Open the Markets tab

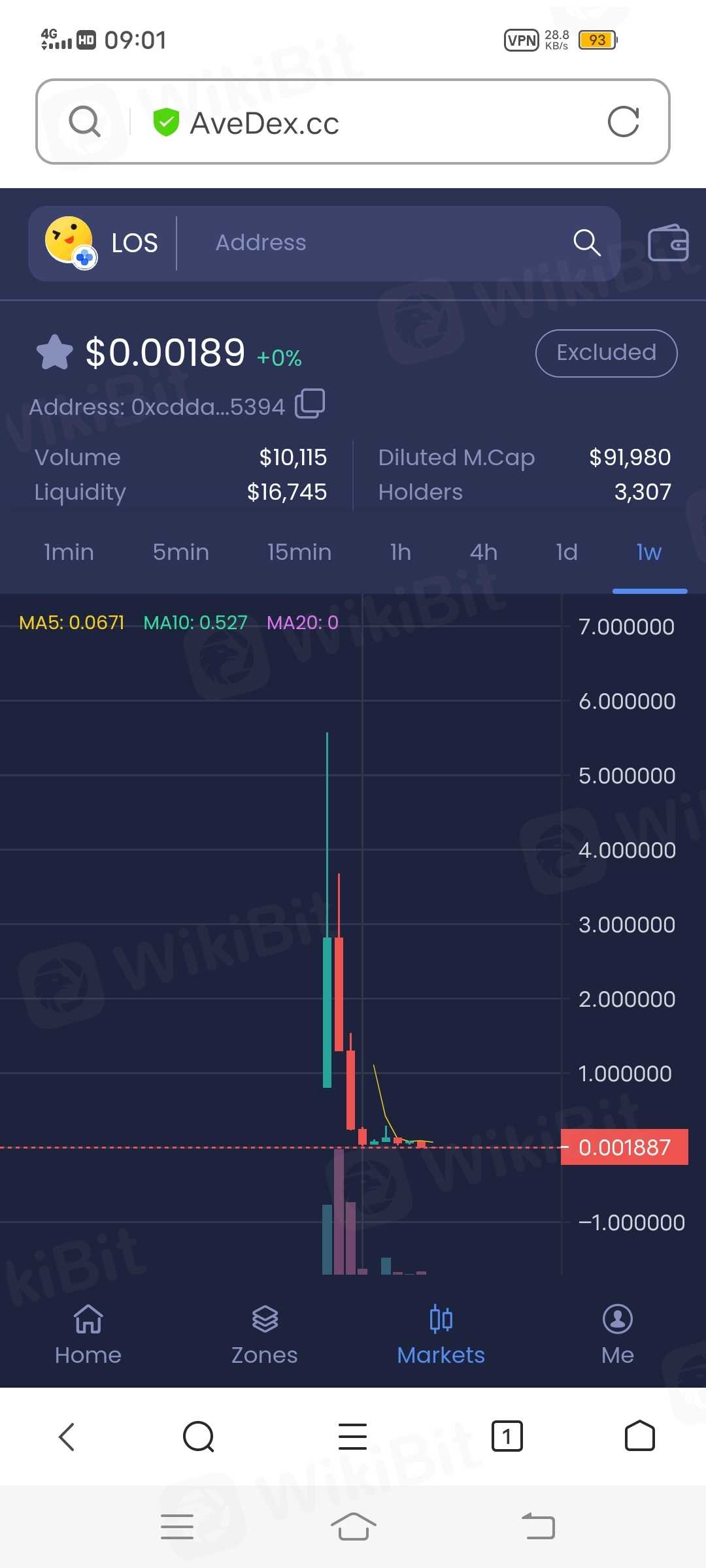pos(441,1334)
